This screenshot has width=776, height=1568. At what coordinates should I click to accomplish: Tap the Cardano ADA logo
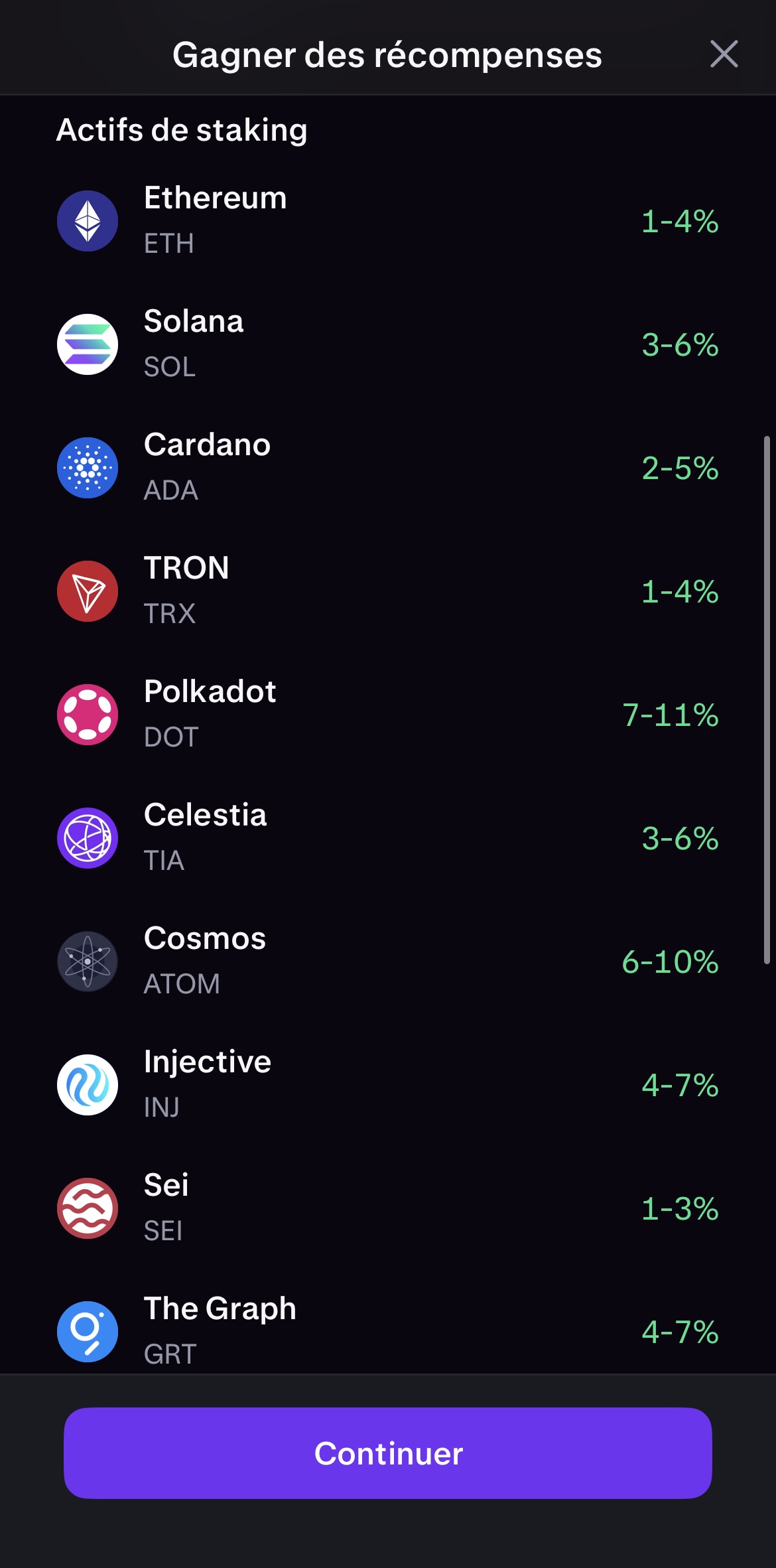click(87, 467)
